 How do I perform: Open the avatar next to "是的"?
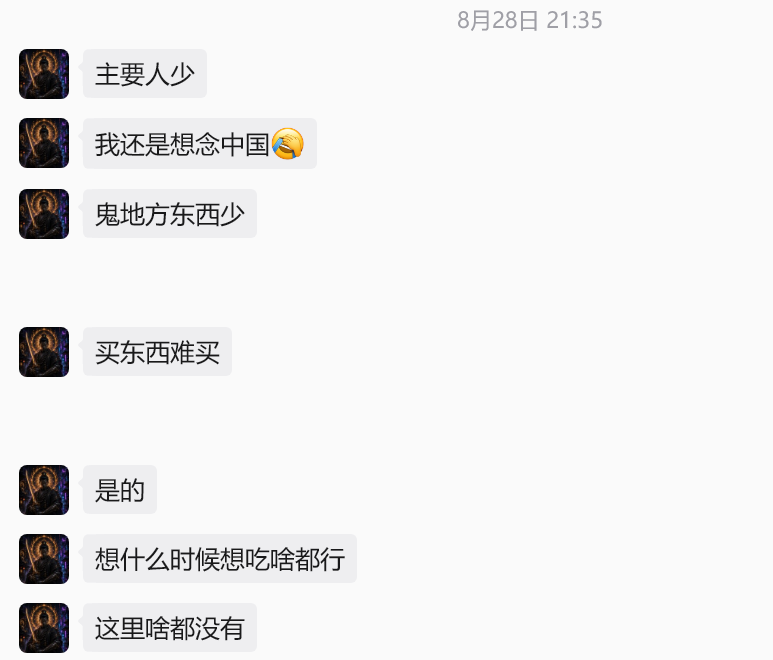coord(44,490)
